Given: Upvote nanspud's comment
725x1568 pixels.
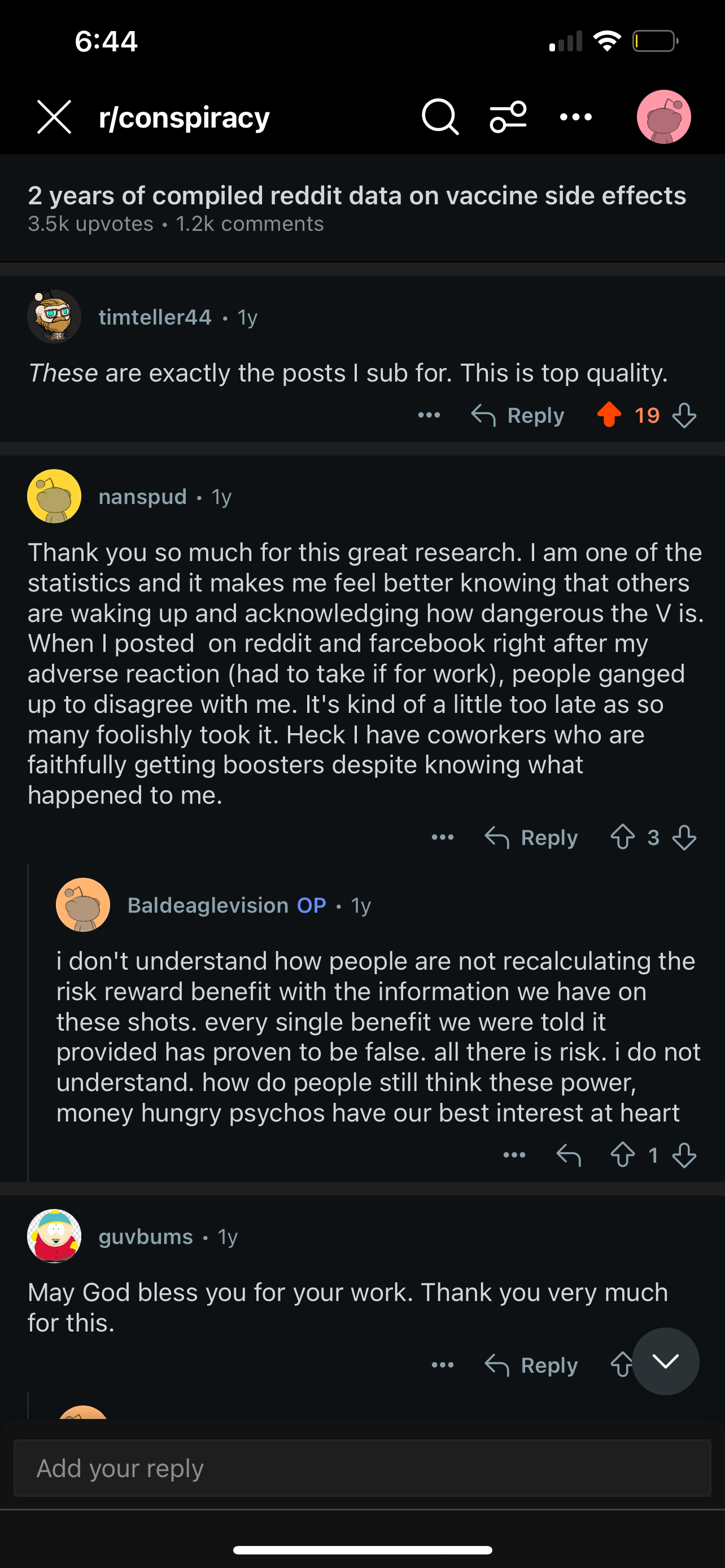Looking at the screenshot, I should (623, 838).
